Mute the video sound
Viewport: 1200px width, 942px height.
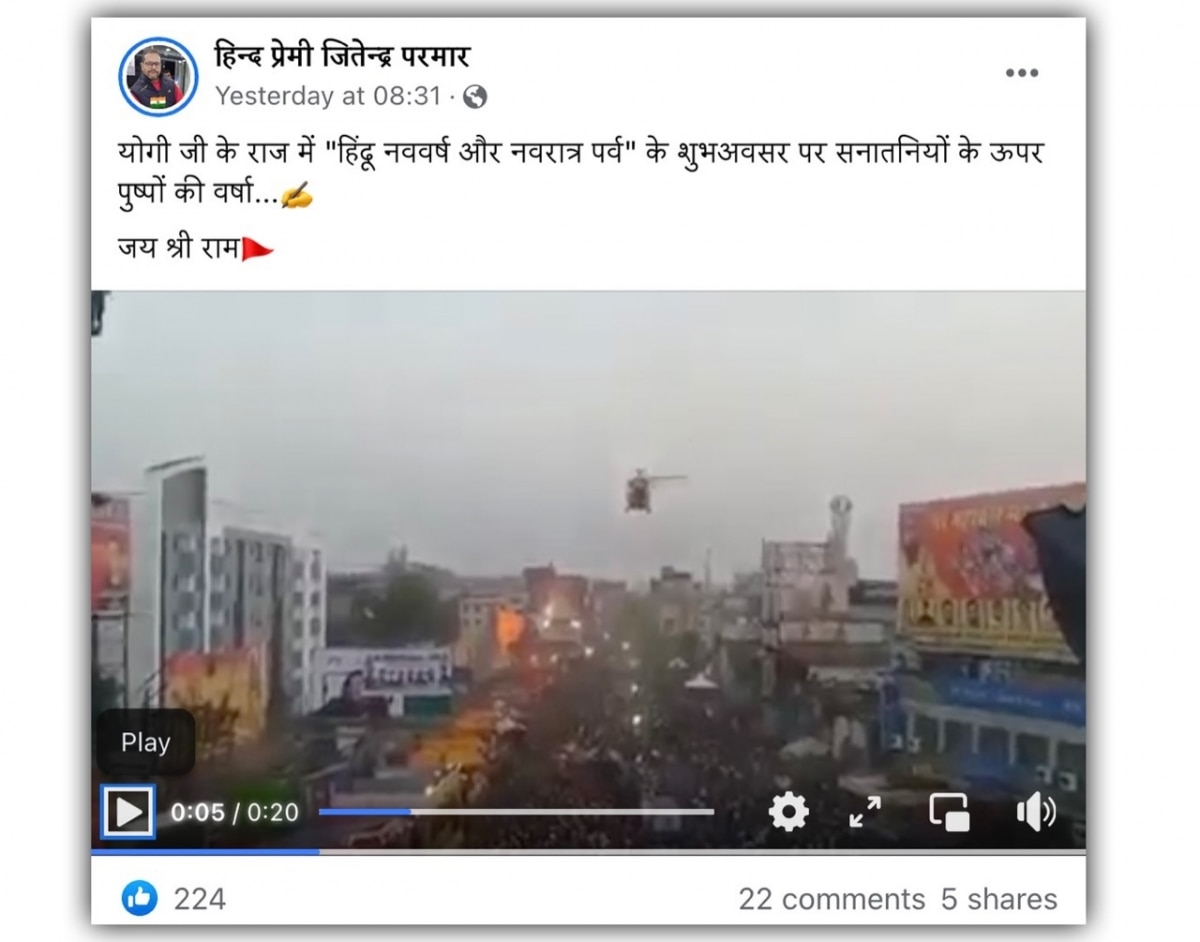click(x=1035, y=811)
